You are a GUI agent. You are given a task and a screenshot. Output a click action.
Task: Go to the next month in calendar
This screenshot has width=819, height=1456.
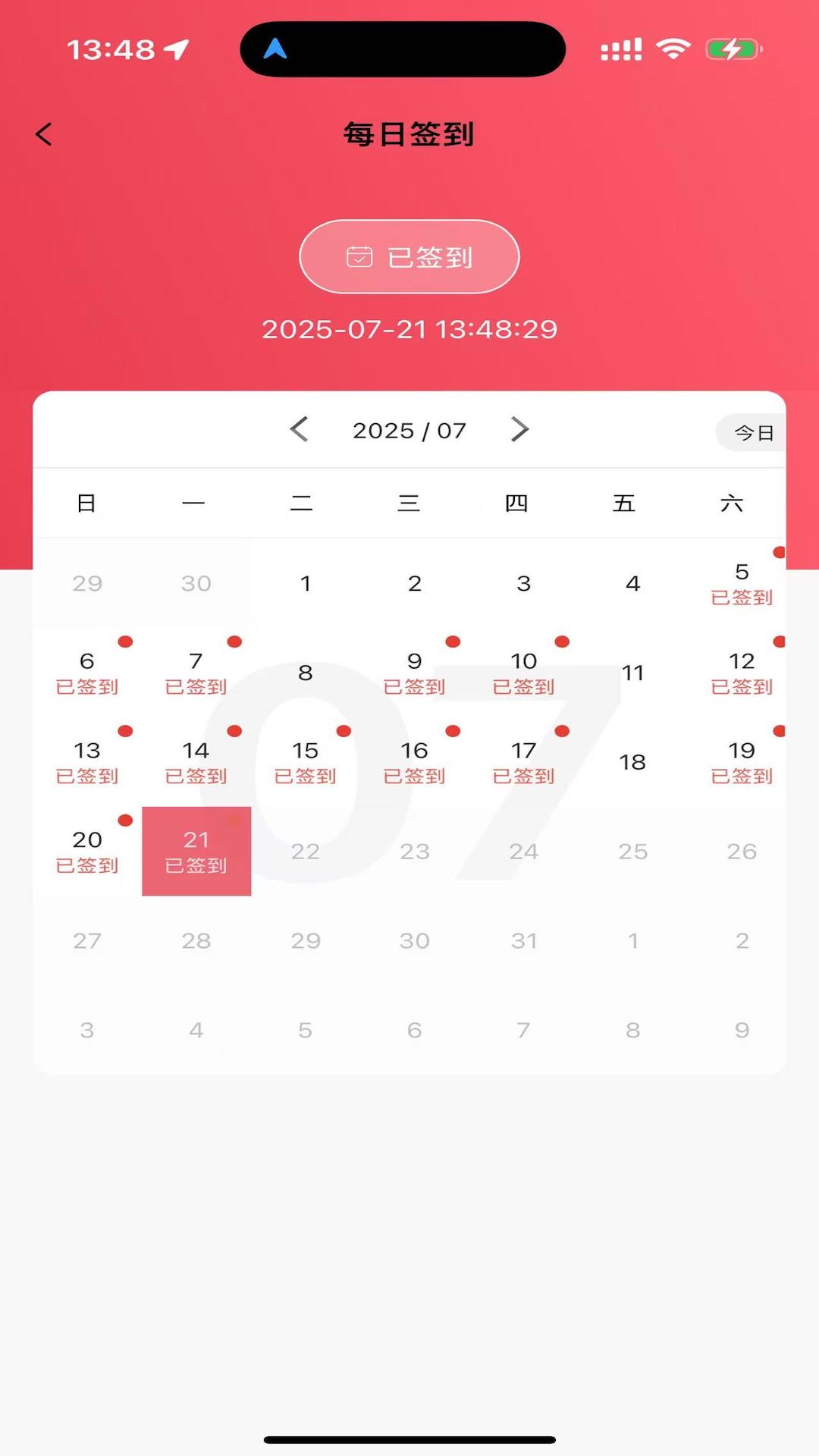[x=519, y=429]
